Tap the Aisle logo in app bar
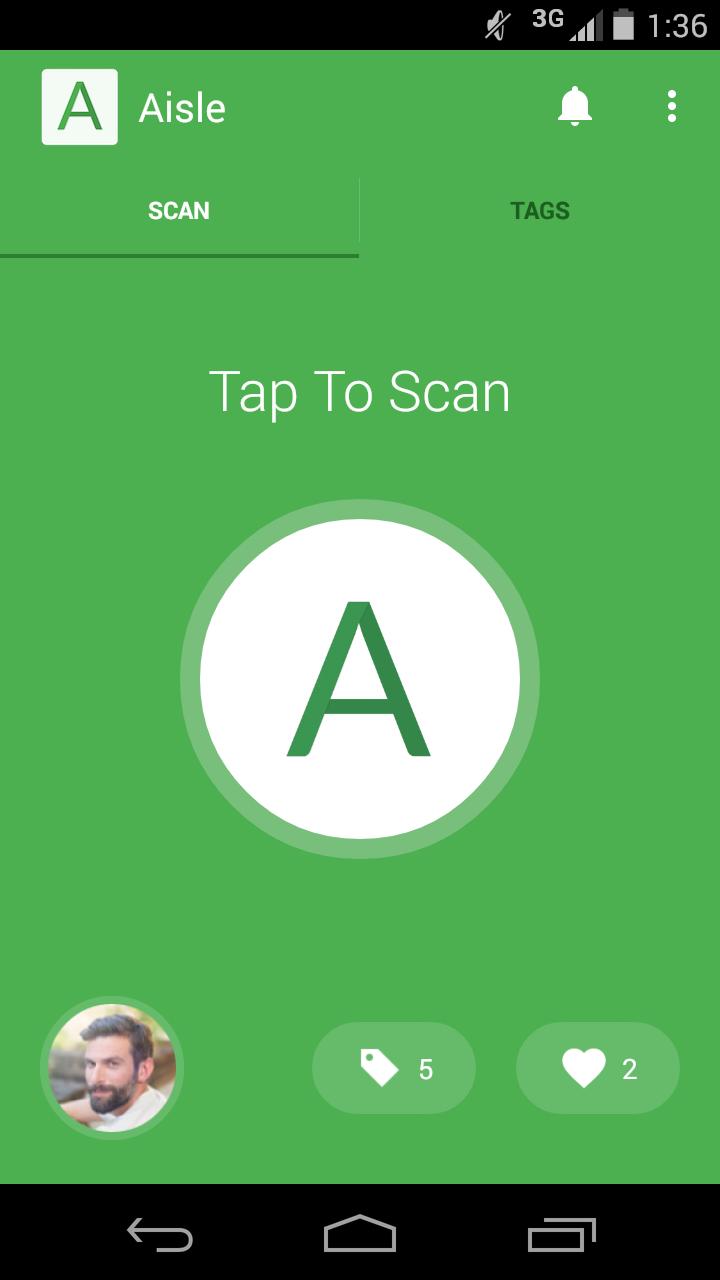 pyautogui.click(x=80, y=107)
